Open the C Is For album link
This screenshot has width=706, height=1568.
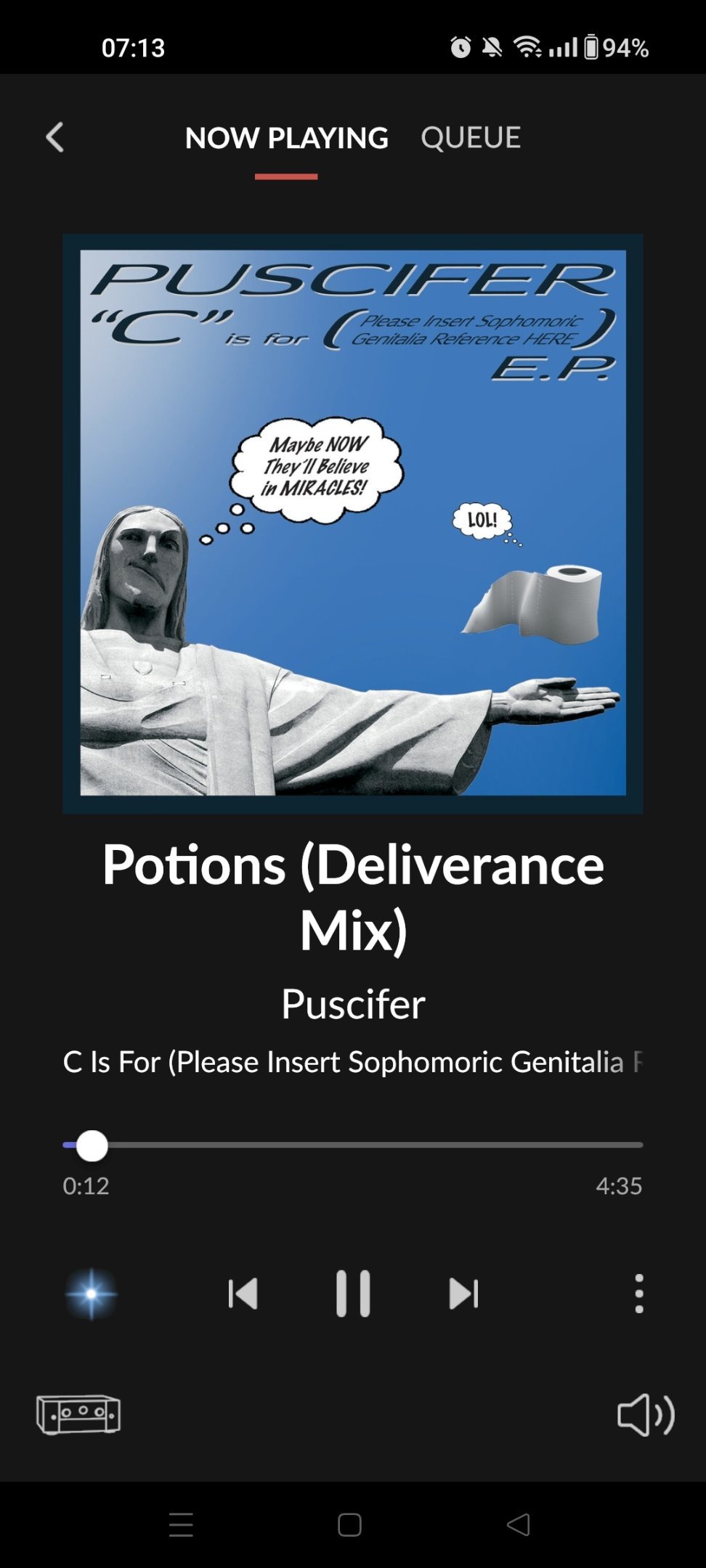[353, 1062]
